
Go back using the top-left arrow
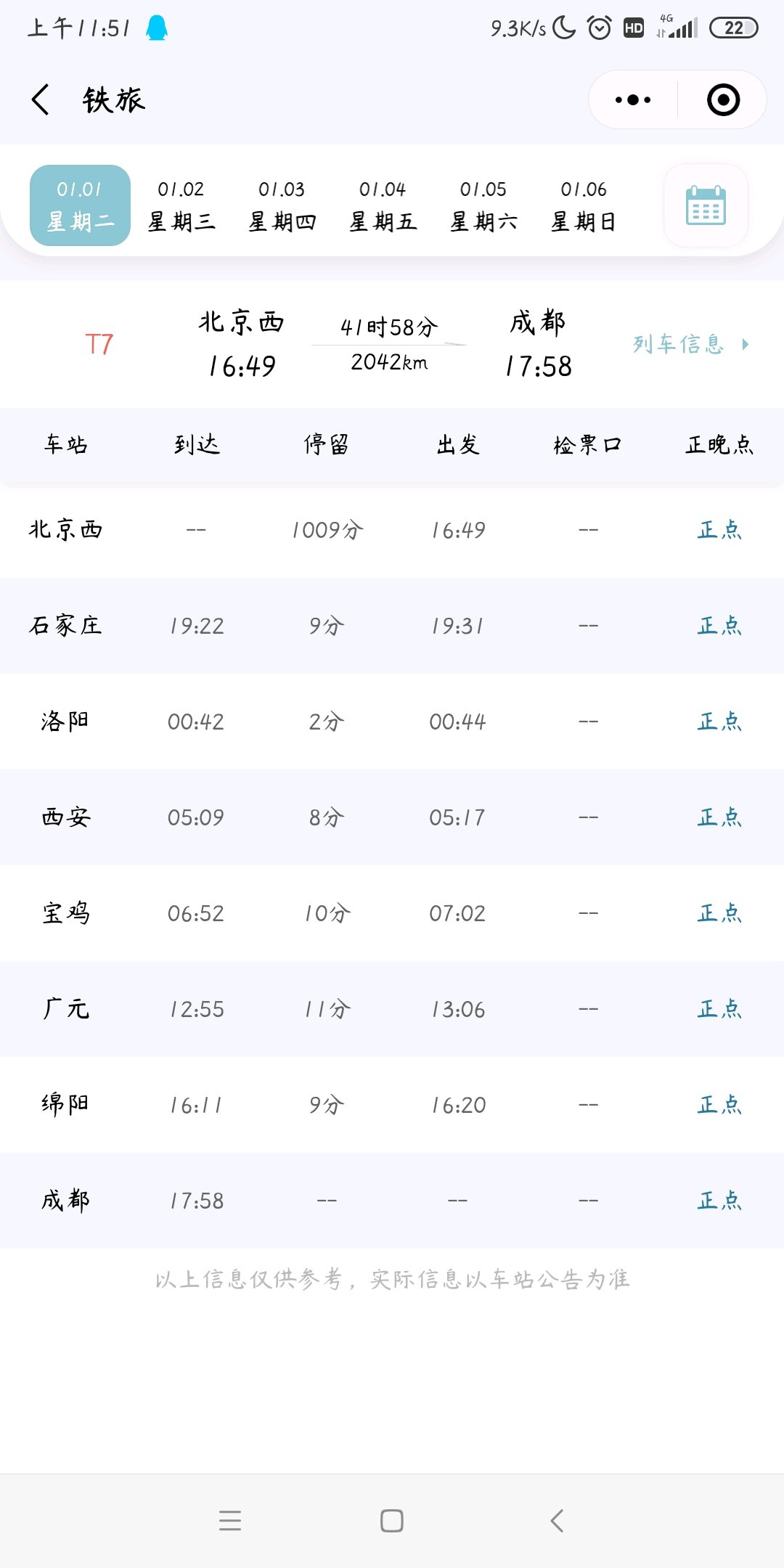(41, 99)
